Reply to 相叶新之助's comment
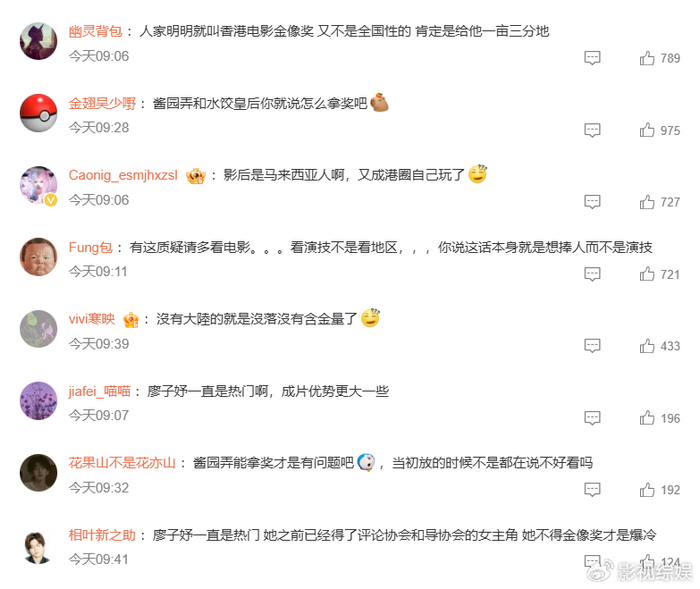 coord(592,562)
